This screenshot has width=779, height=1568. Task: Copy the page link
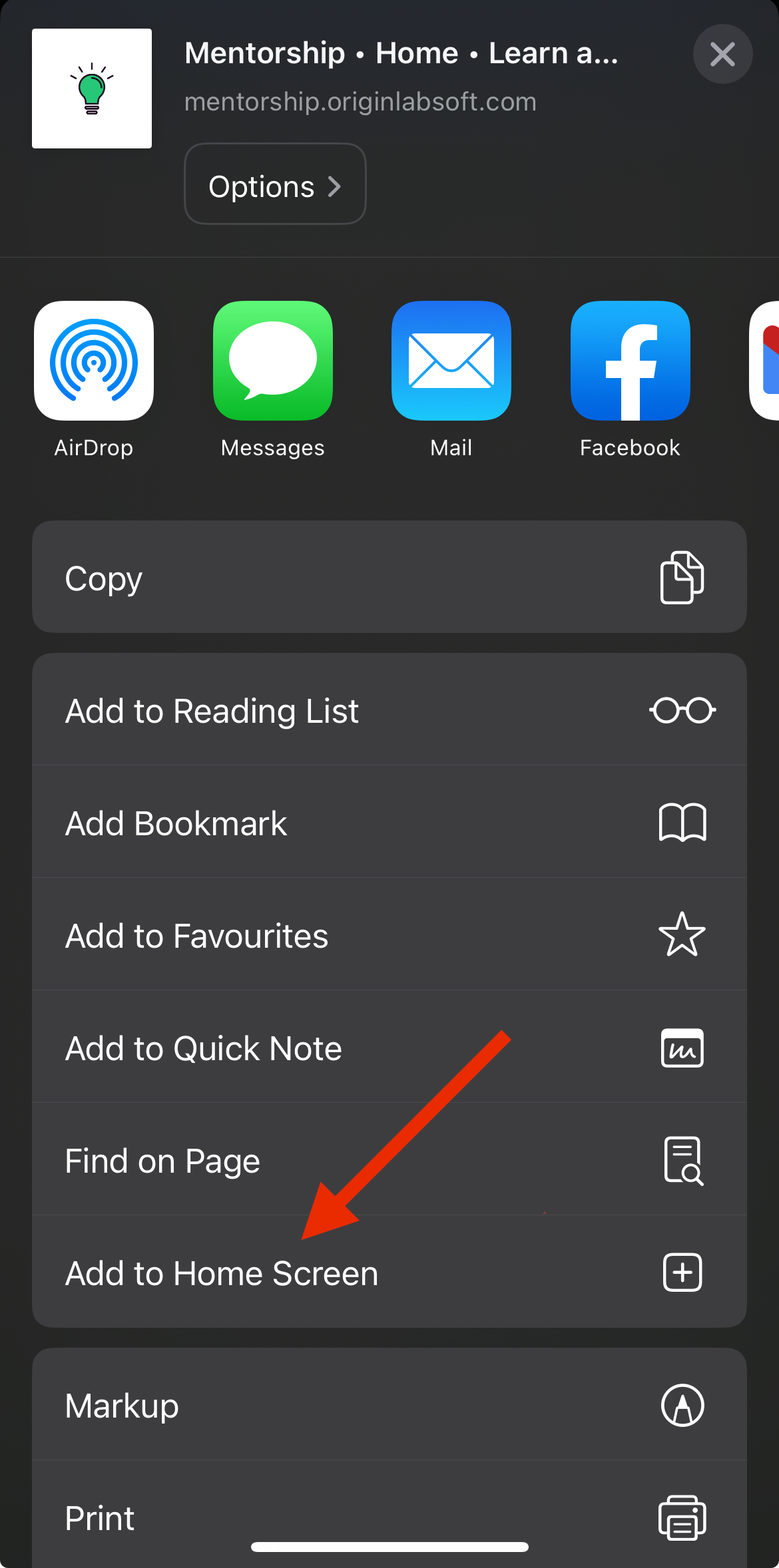[389, 578]
